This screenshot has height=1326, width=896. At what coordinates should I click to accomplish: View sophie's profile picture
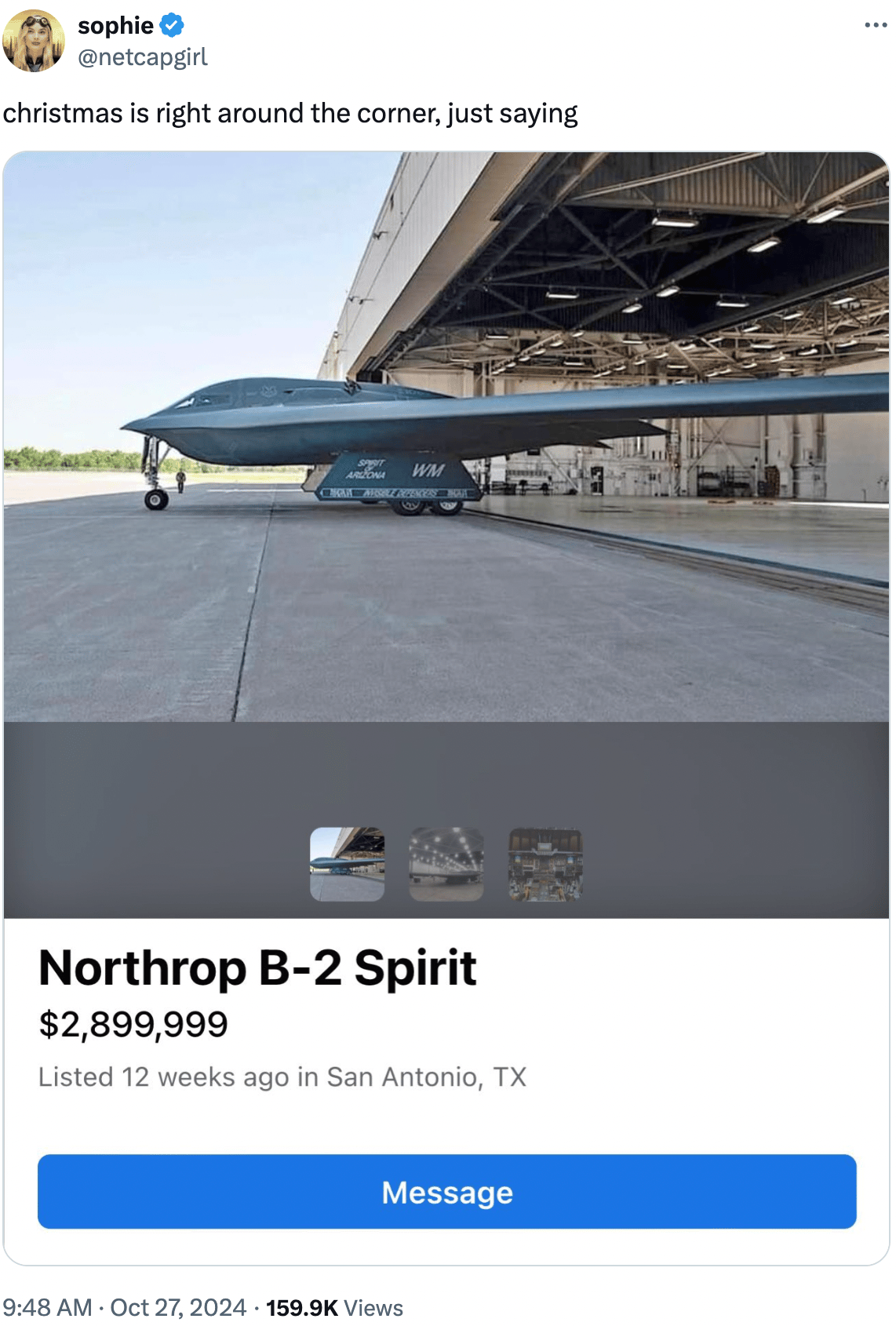click(x=33, y=41)
